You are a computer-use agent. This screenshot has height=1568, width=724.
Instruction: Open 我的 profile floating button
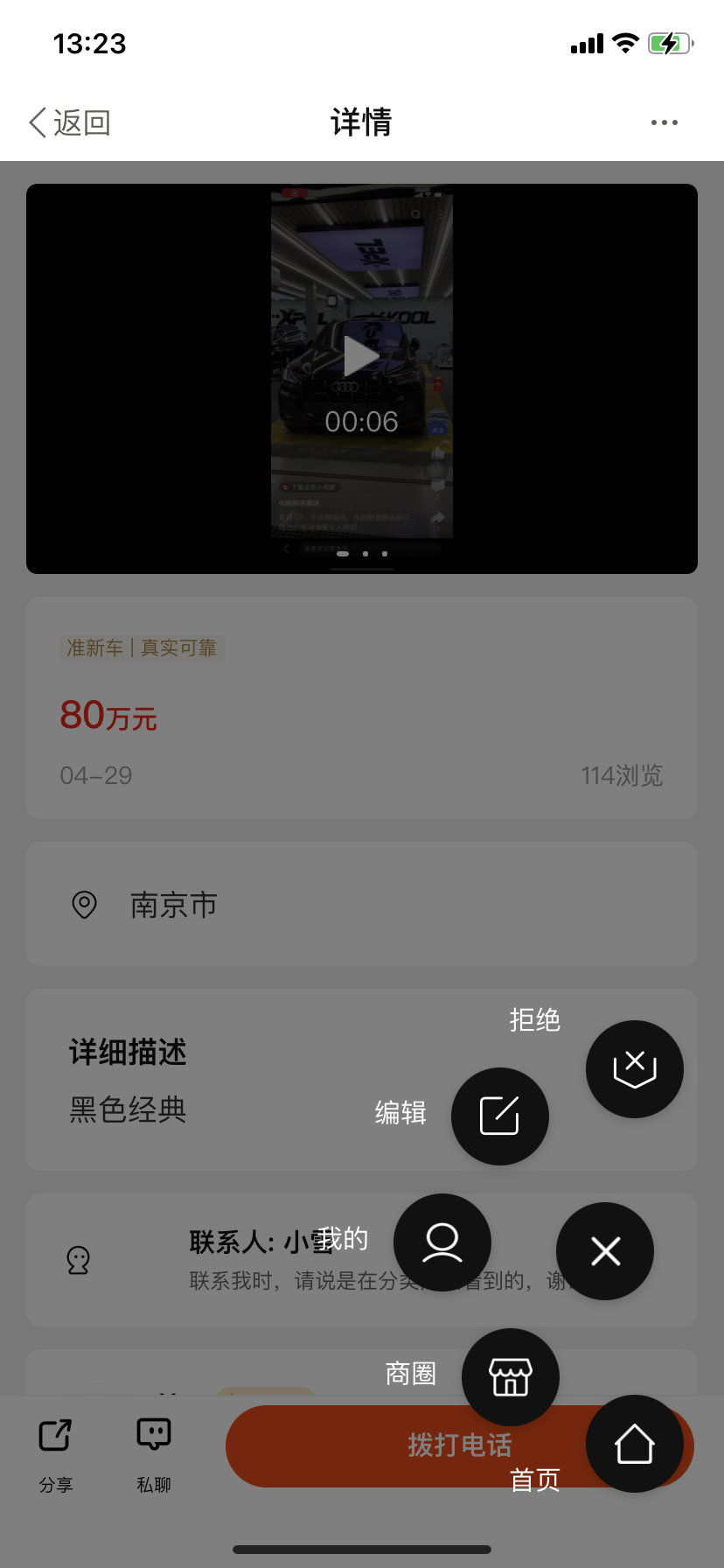pos(442,1242)
